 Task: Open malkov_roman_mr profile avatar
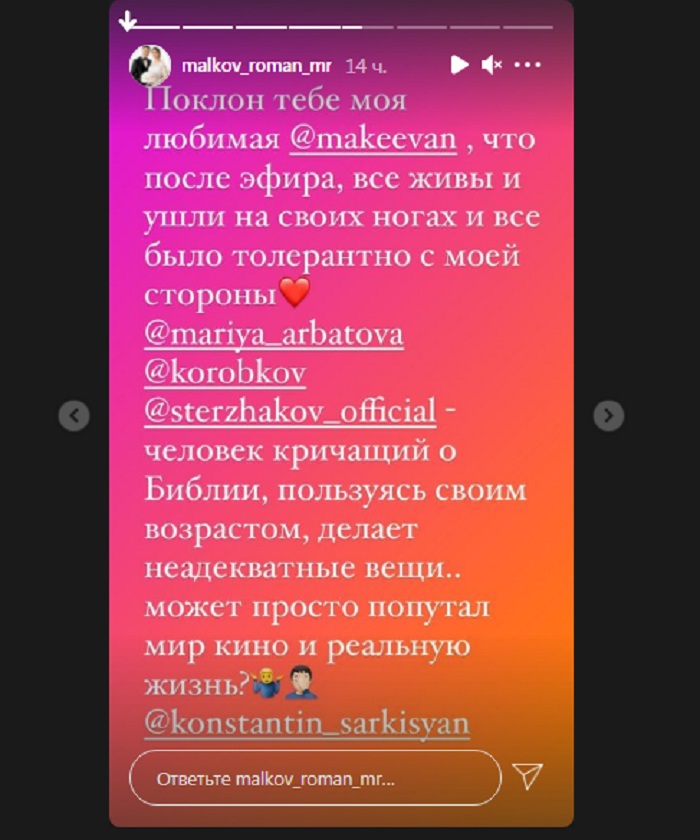pyautogui.click(x=150, y=66)
